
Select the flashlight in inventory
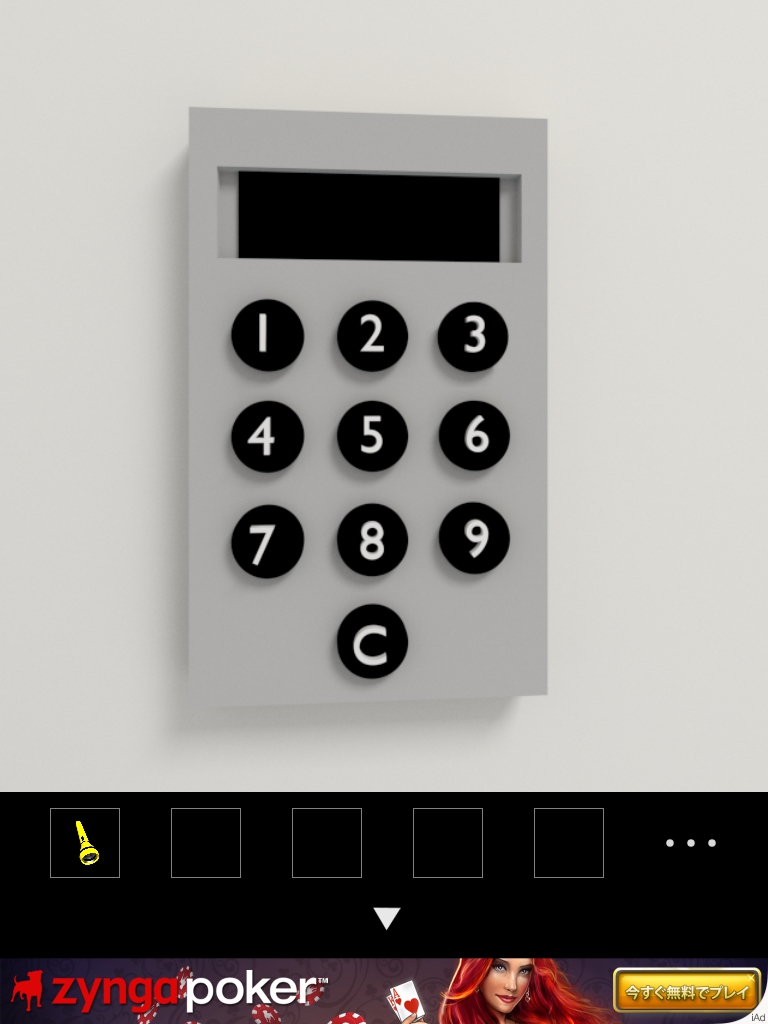(85, 843)
